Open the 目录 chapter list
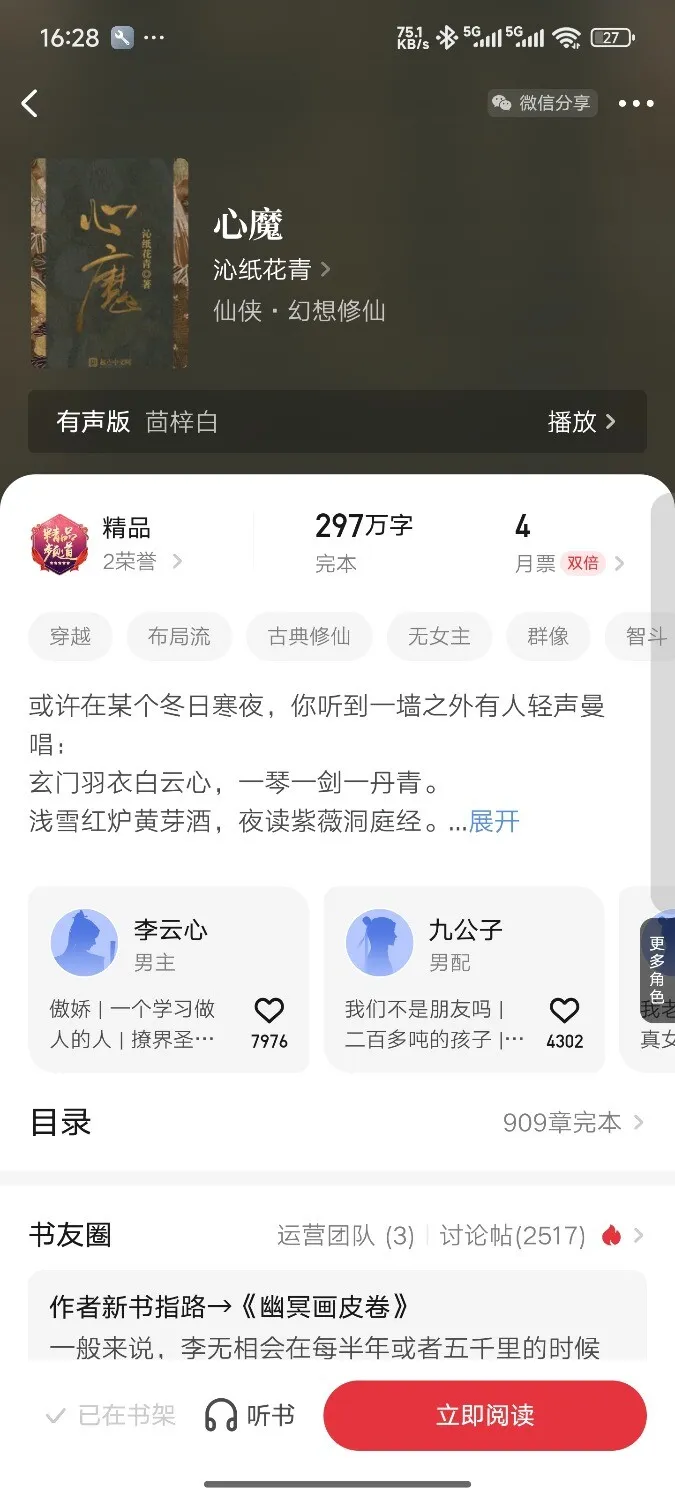 coord(337,1122)
